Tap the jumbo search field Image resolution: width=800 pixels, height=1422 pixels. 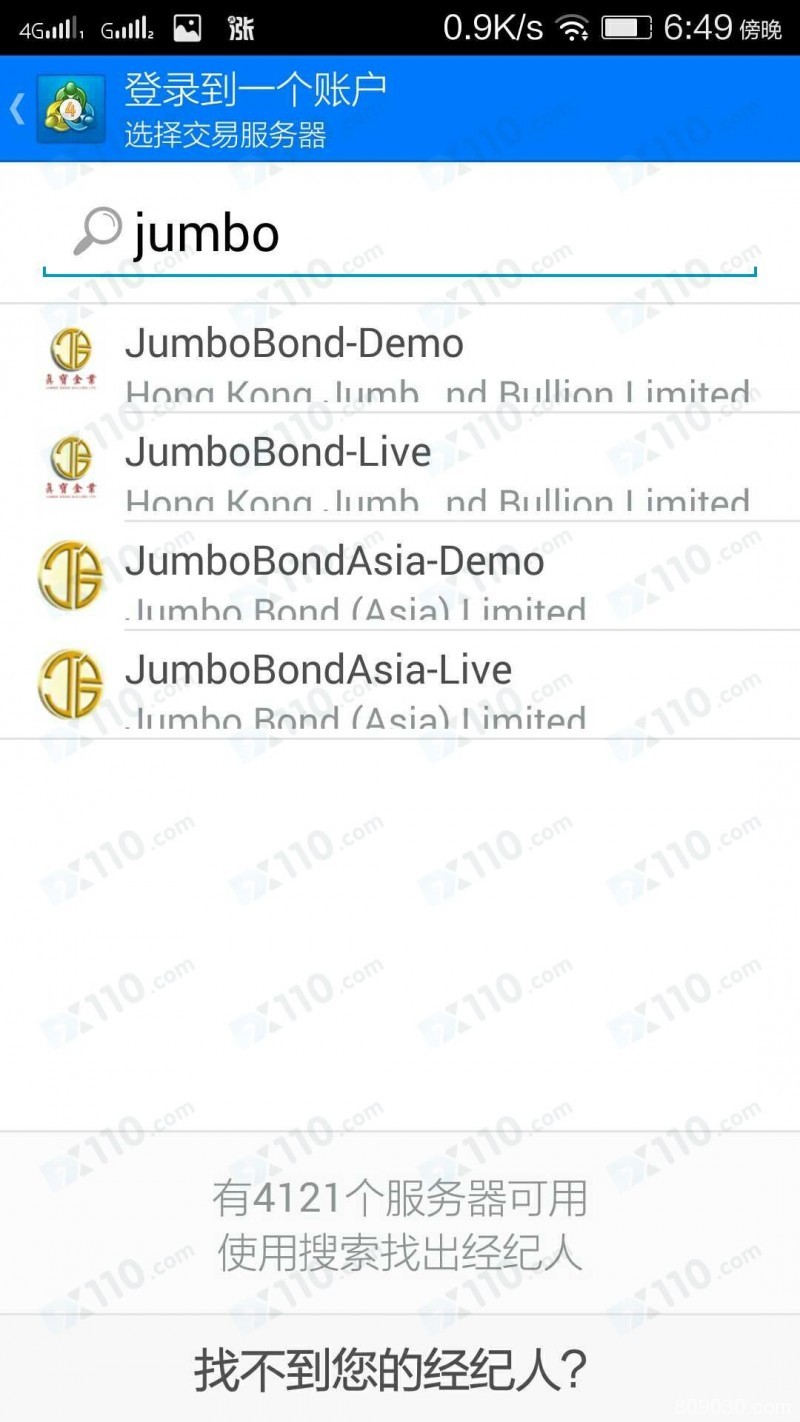(420, 234)
